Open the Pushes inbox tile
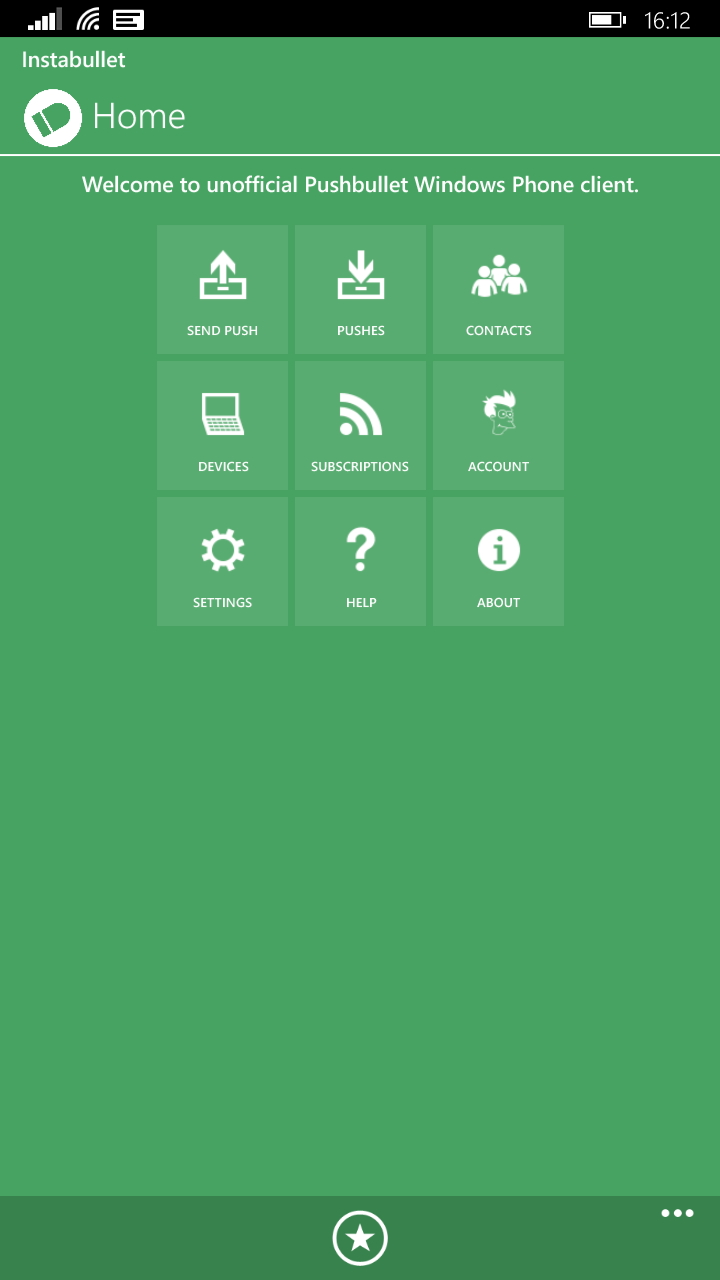720x1280 pixels. (360, 290)
